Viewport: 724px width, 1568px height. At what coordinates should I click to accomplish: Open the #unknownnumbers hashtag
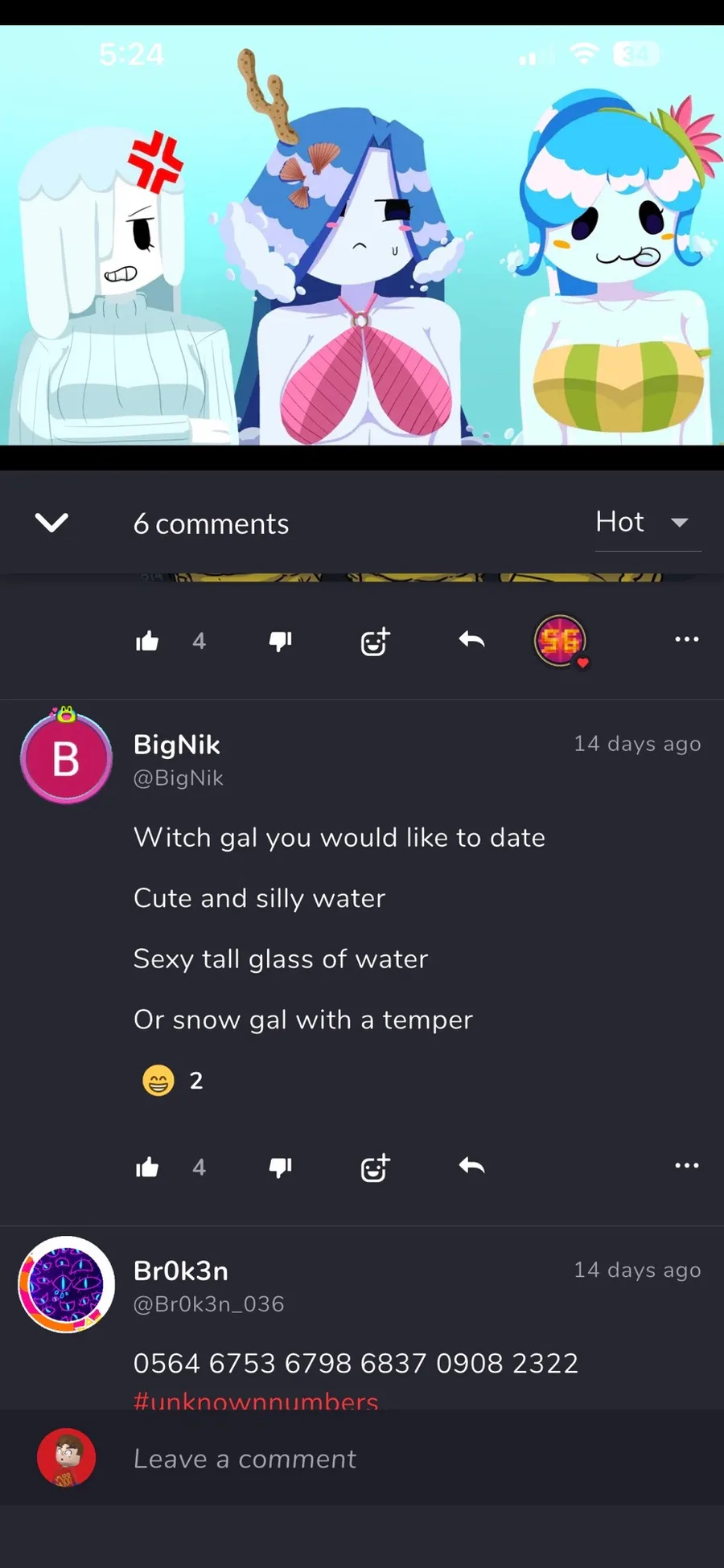pyautogui.click(x=256, y=1400)
